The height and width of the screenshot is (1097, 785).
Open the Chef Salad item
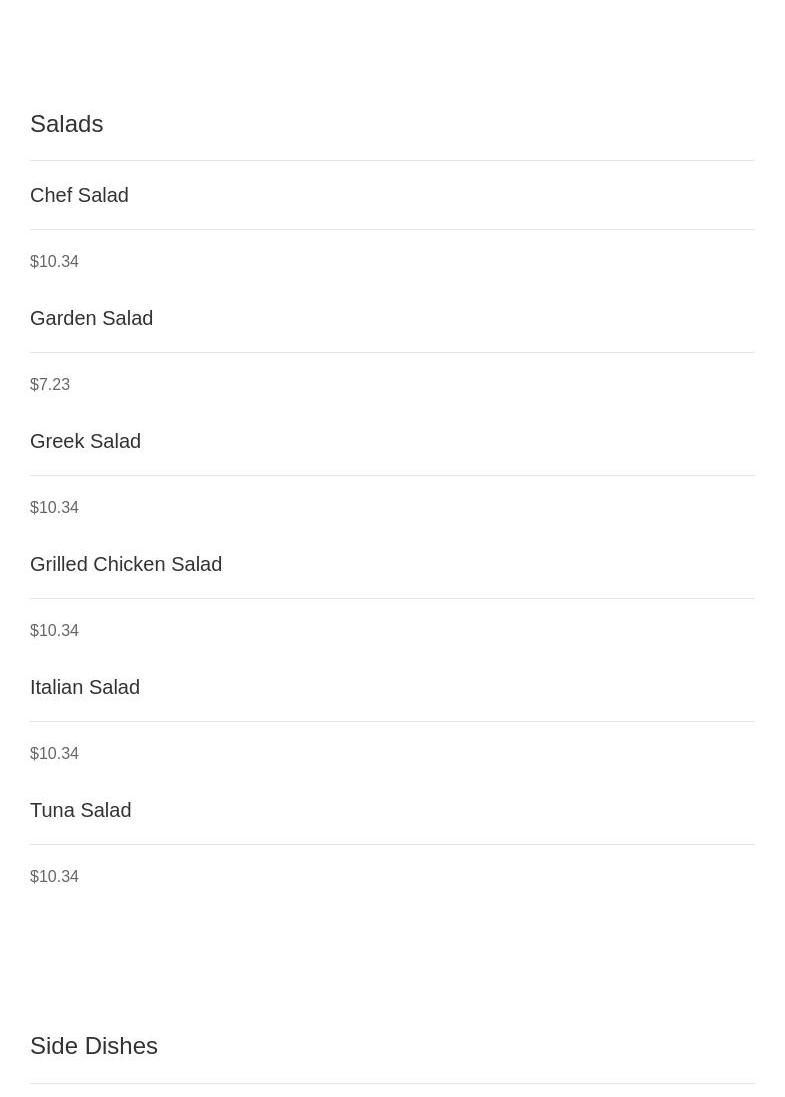tap(79, 195)
